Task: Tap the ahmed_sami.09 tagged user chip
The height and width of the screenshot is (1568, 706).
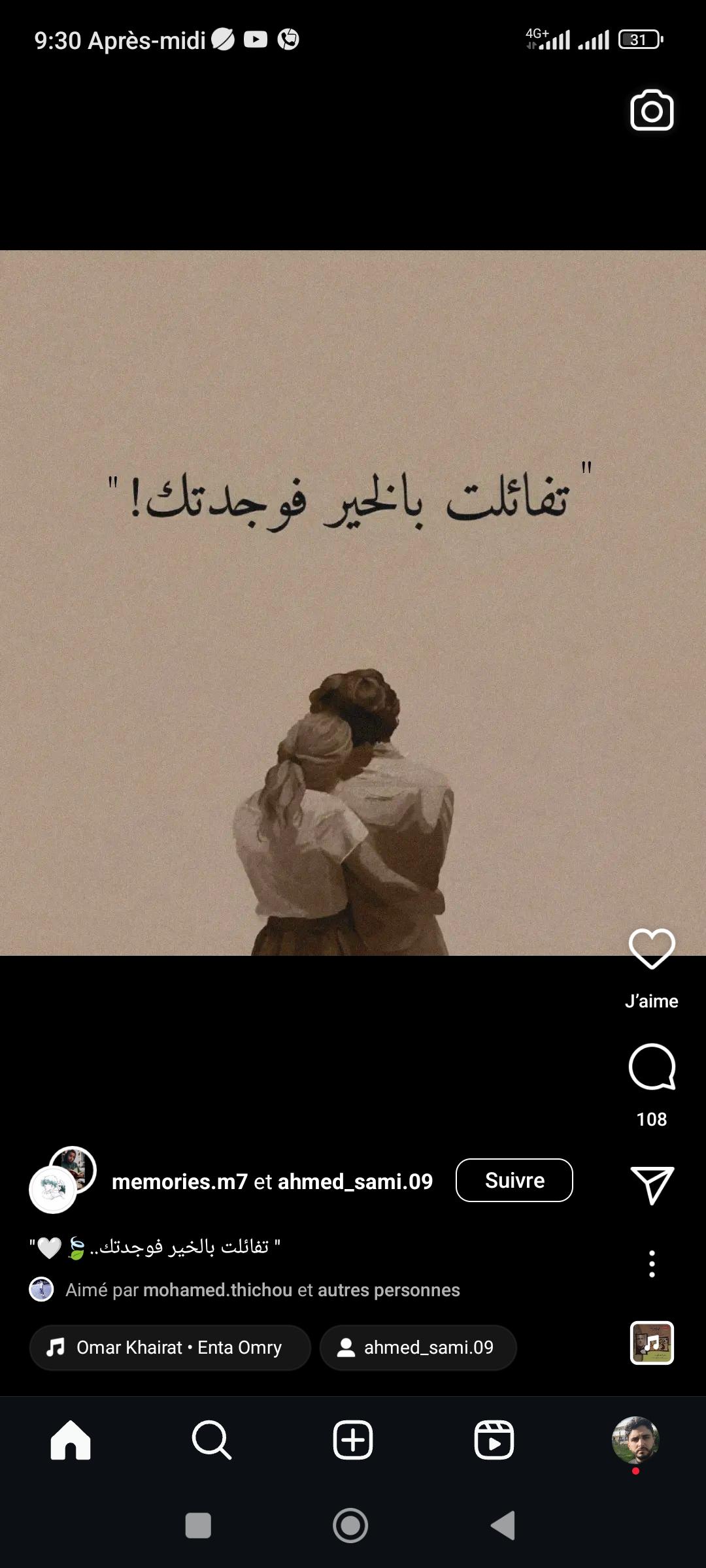Action: click(x=418, y=1347)
